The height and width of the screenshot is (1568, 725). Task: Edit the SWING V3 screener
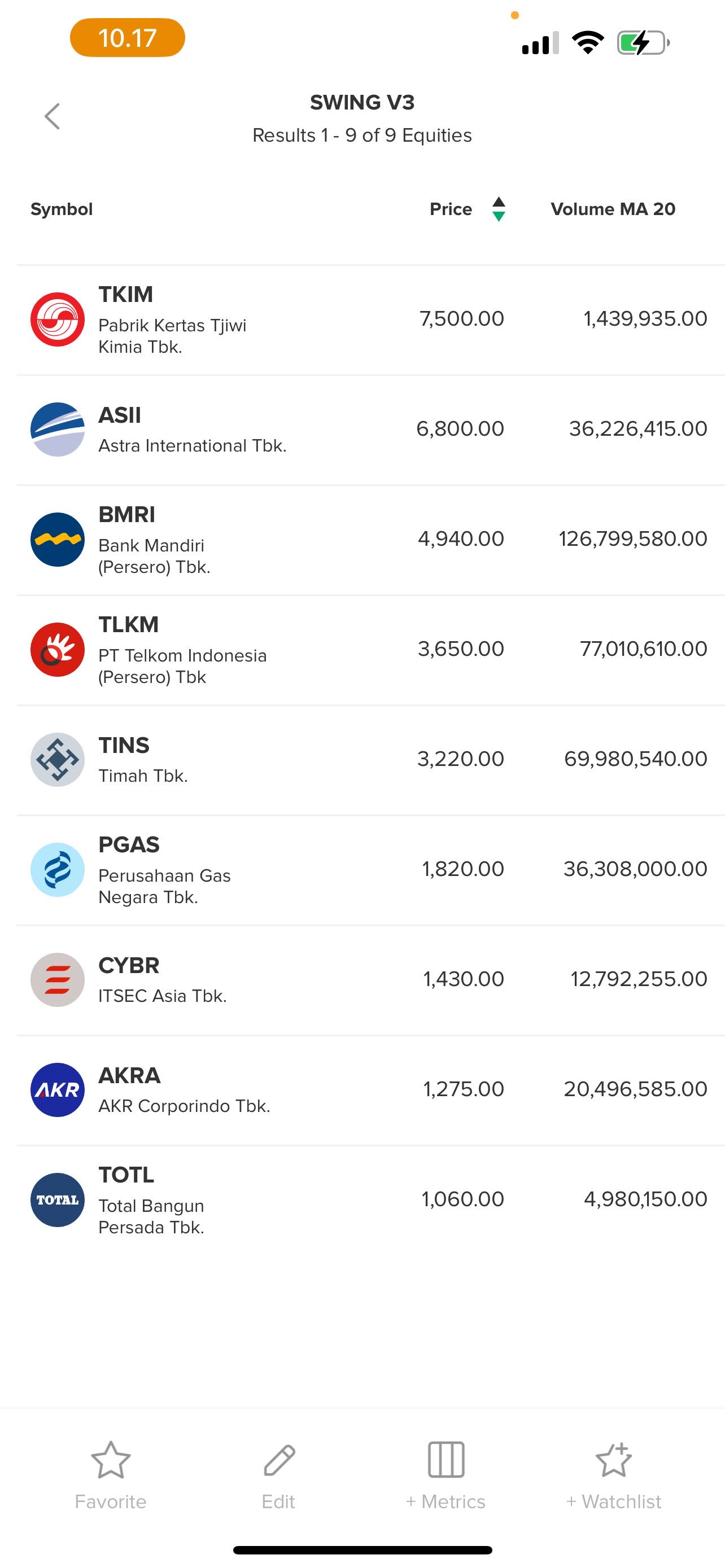pos(278,1475)
